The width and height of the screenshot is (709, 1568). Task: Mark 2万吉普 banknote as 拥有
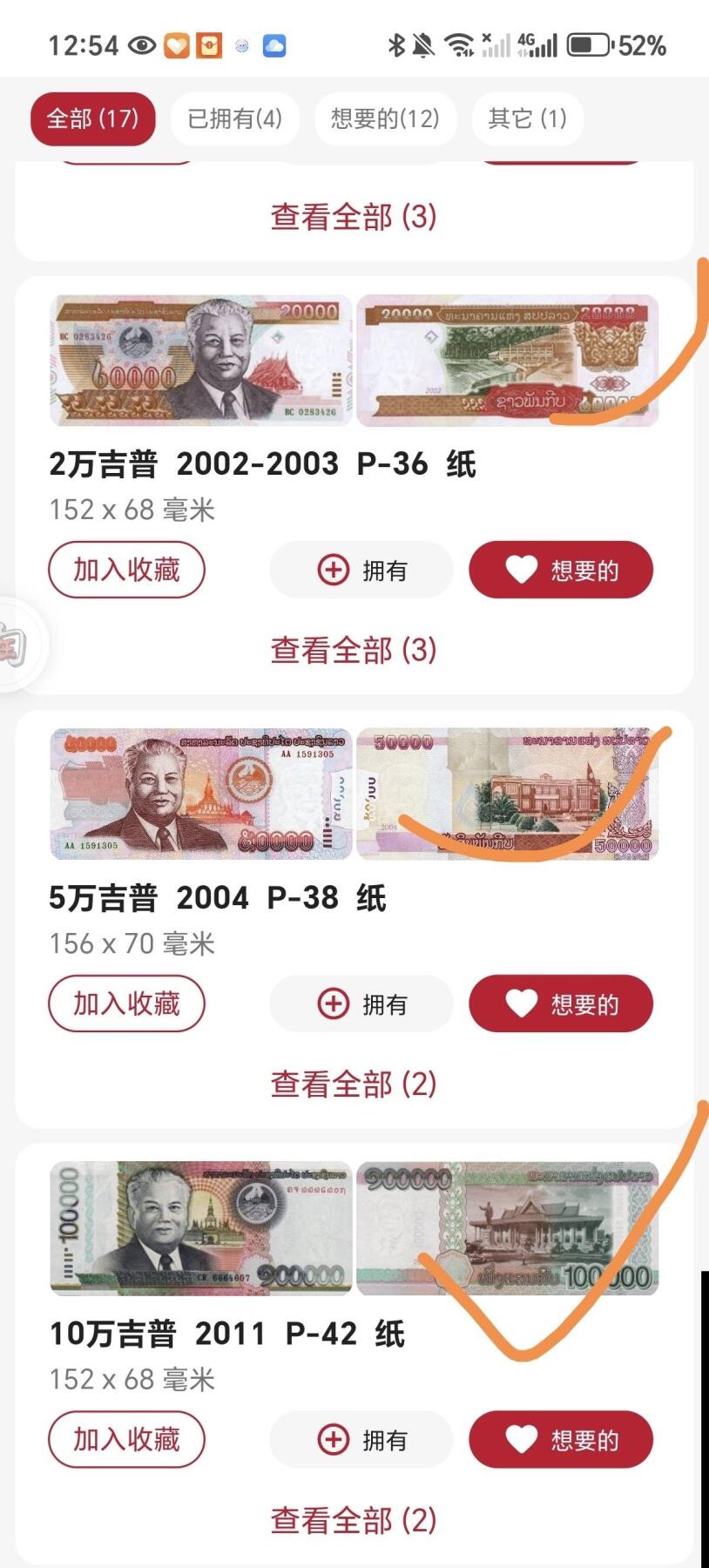tap(361, 571)
